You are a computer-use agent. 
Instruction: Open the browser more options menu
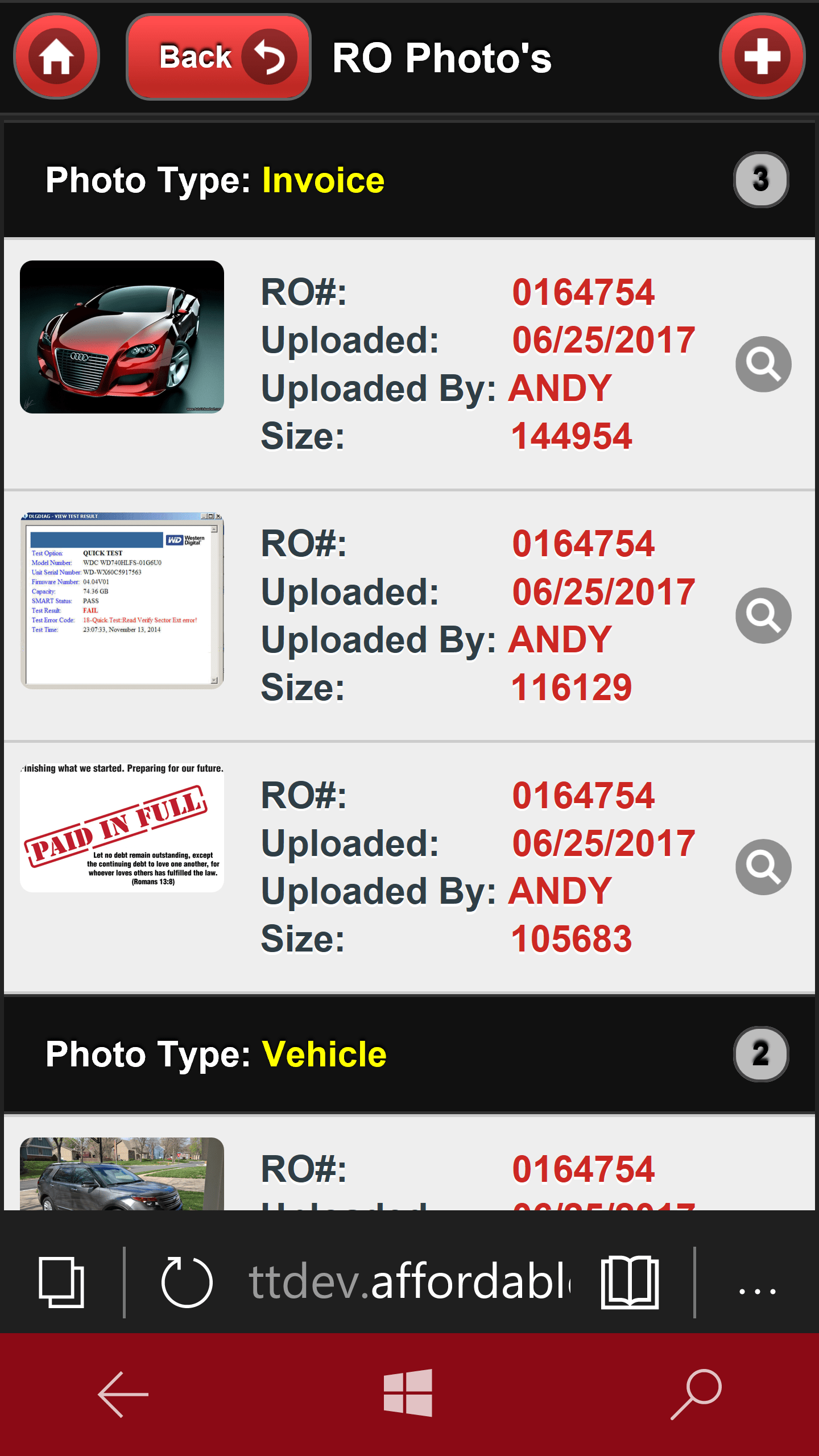click(x=757, y=1290)
